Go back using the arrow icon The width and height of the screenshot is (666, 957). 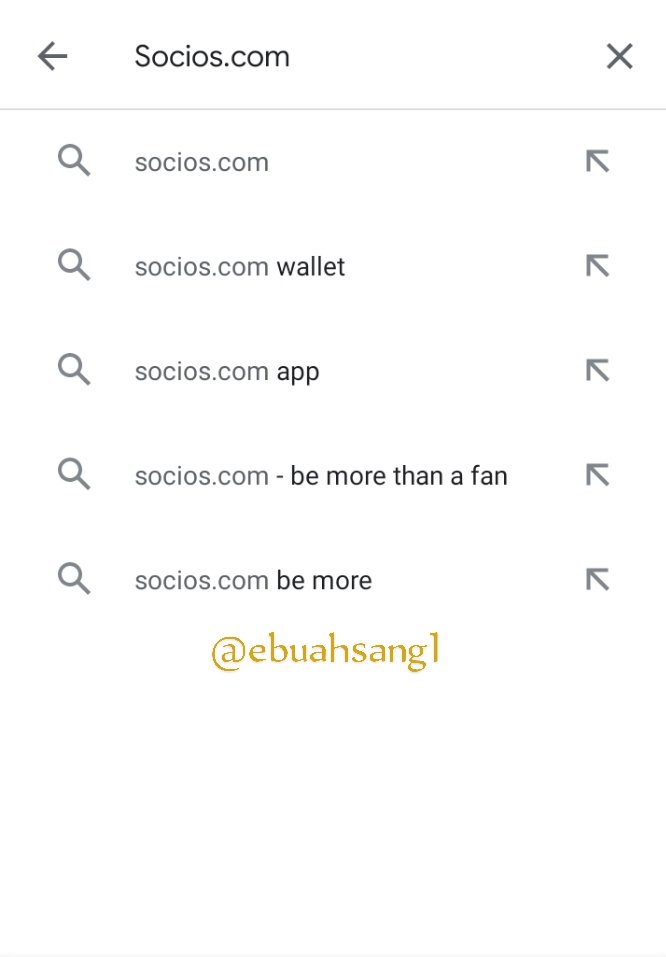(52, 56)
